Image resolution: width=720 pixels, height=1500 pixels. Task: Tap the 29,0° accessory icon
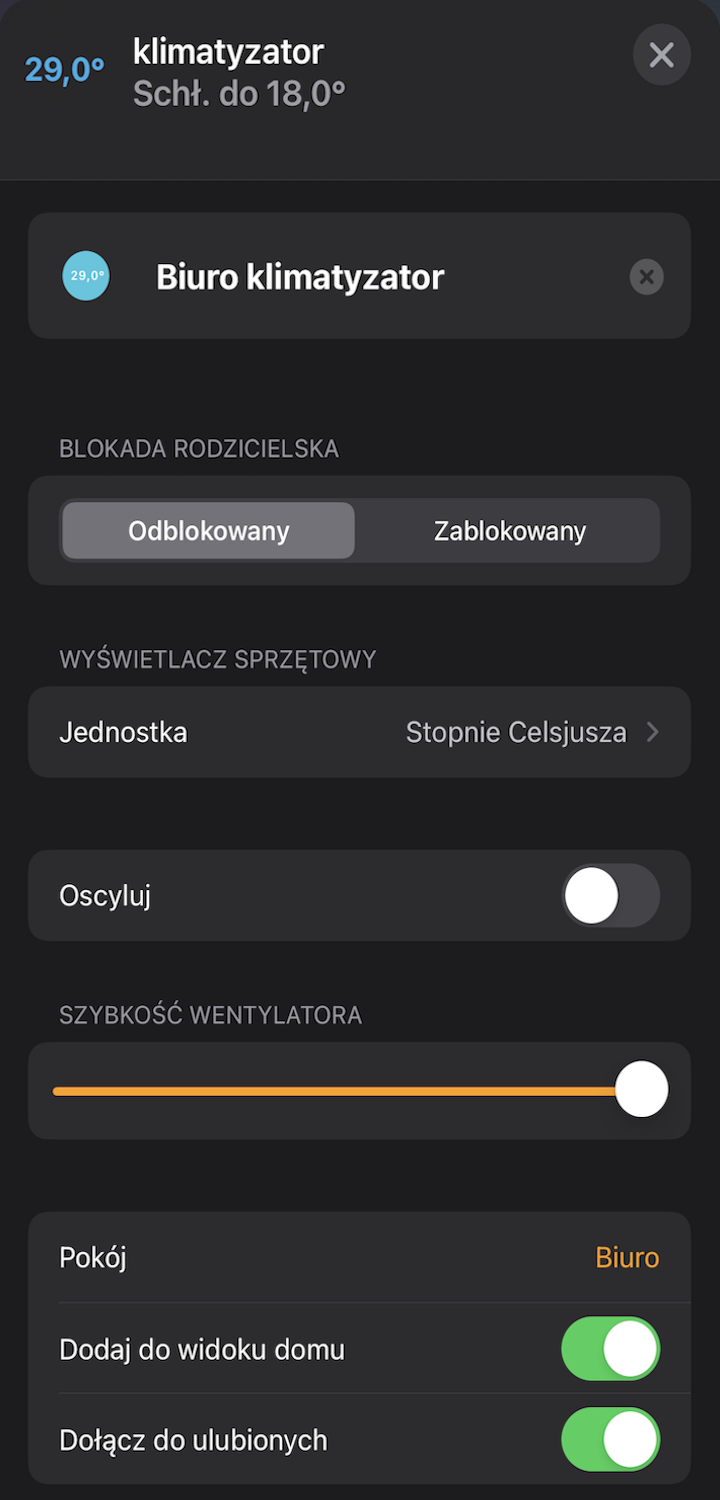(x=86, y=276)
